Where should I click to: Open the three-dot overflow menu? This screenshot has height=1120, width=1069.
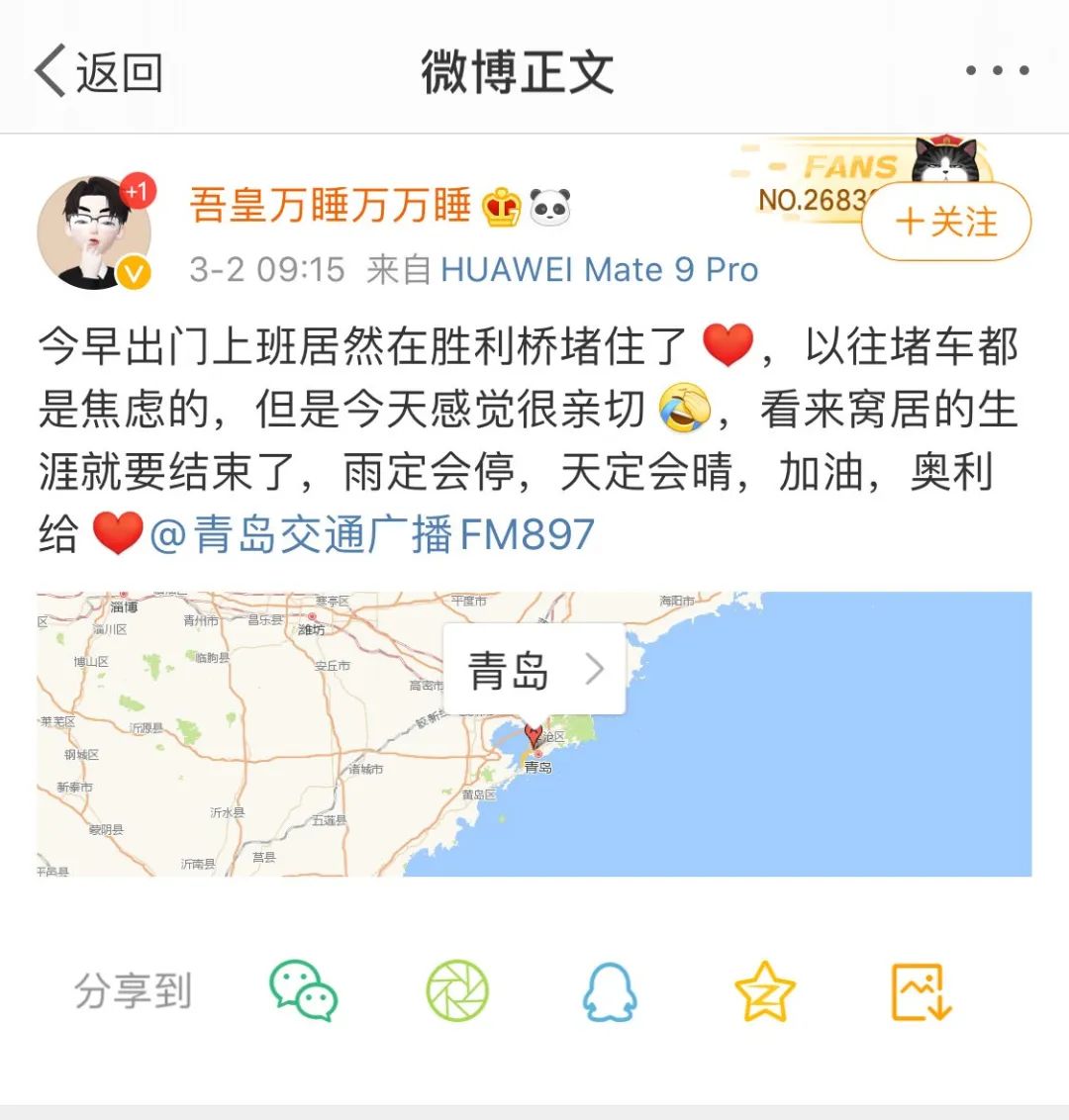point(997,71)
